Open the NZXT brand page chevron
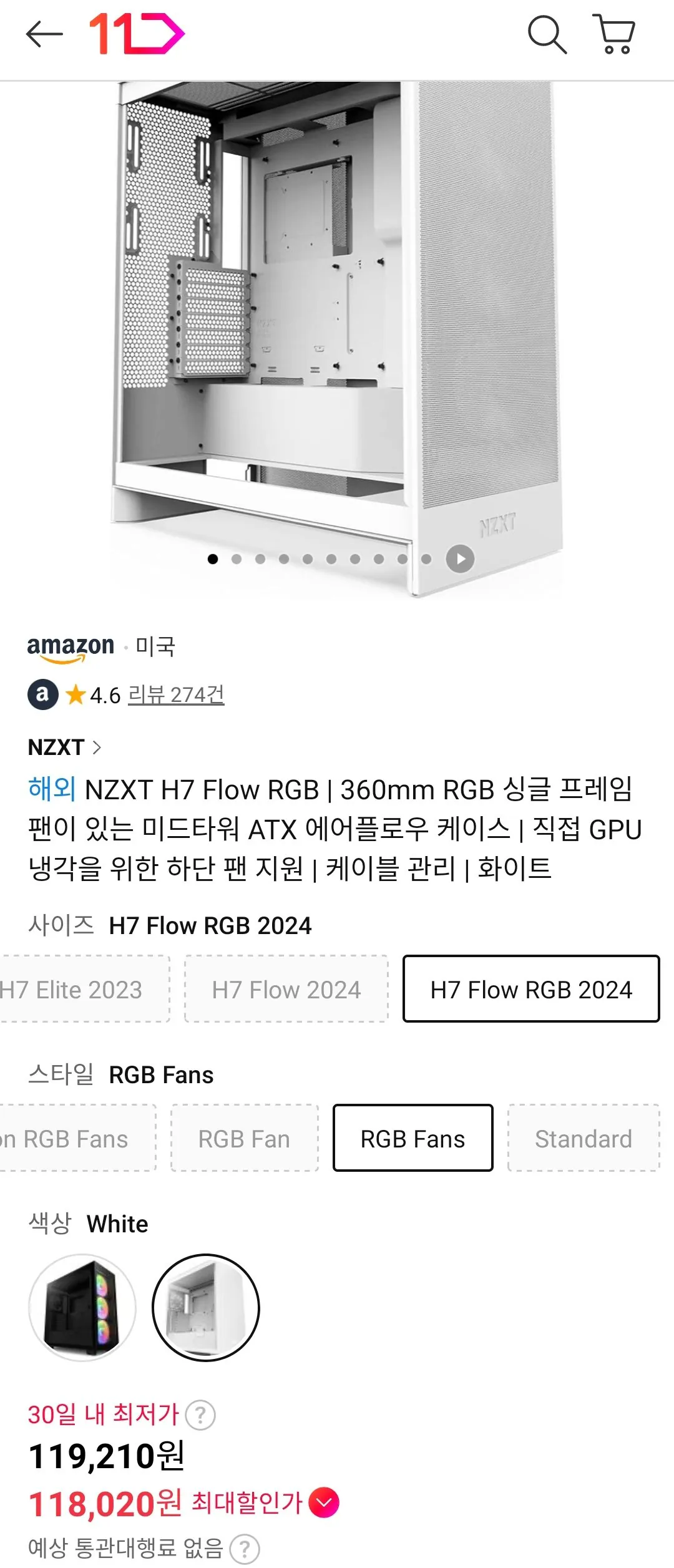The height and width of the screenshot is (1568, 674). click(x=97, y=747)
